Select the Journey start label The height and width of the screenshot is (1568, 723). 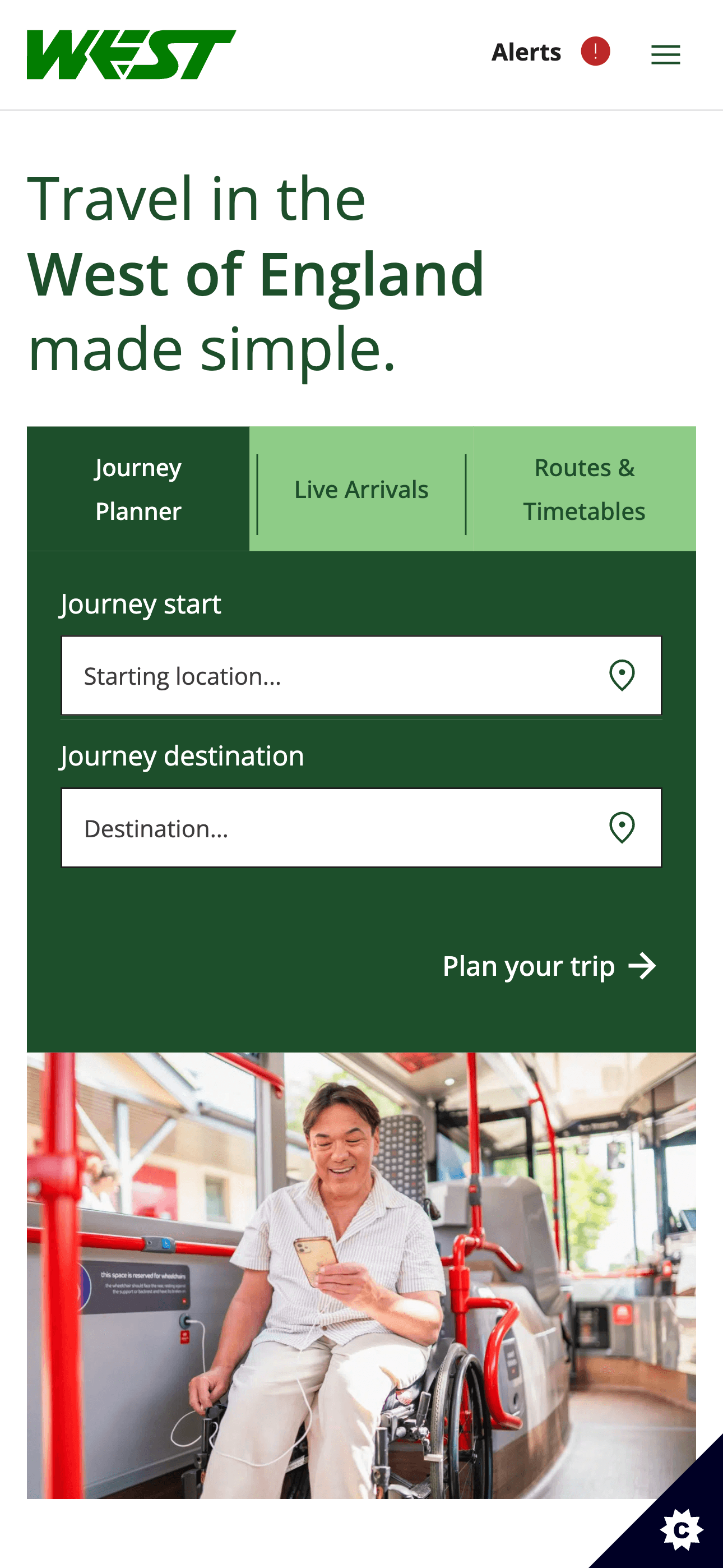point(141,603)
